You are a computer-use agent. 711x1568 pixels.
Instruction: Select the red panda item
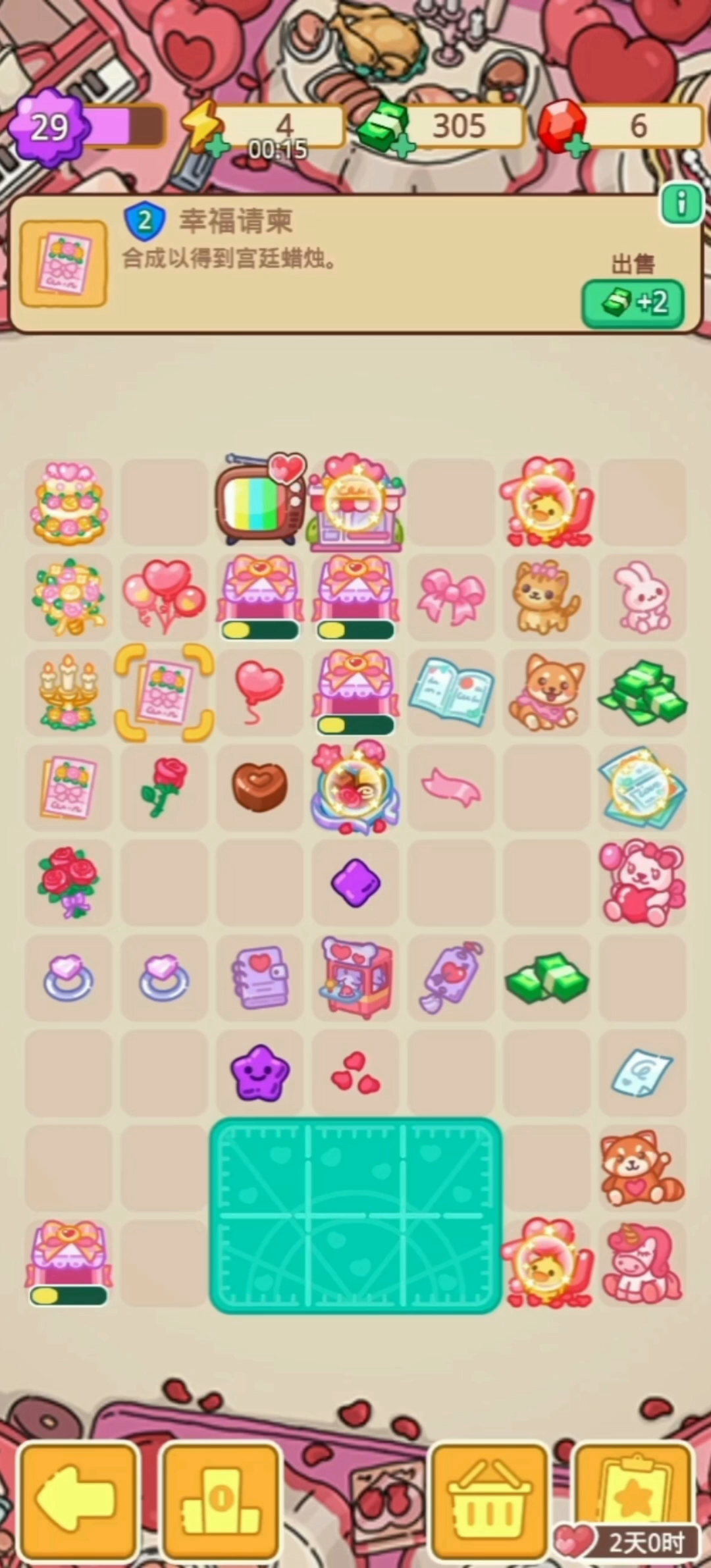click(642, 1168)
